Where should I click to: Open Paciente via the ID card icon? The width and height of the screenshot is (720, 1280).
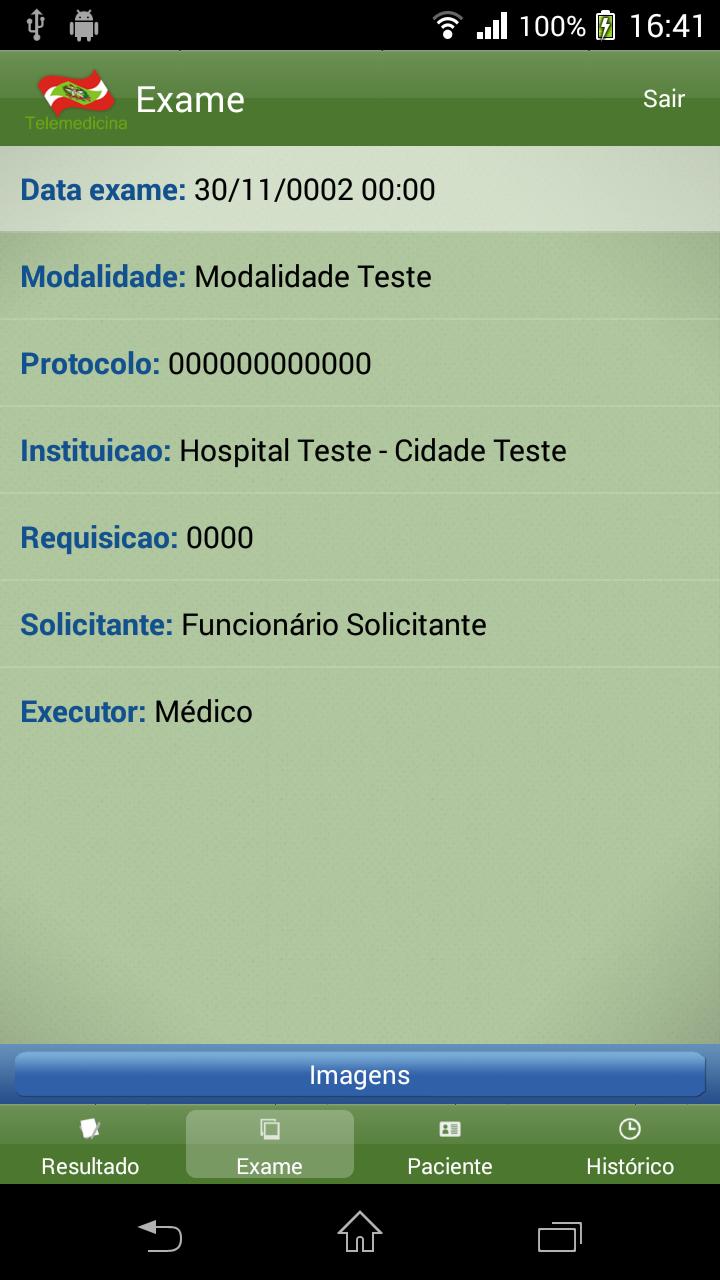point(450,1128)
